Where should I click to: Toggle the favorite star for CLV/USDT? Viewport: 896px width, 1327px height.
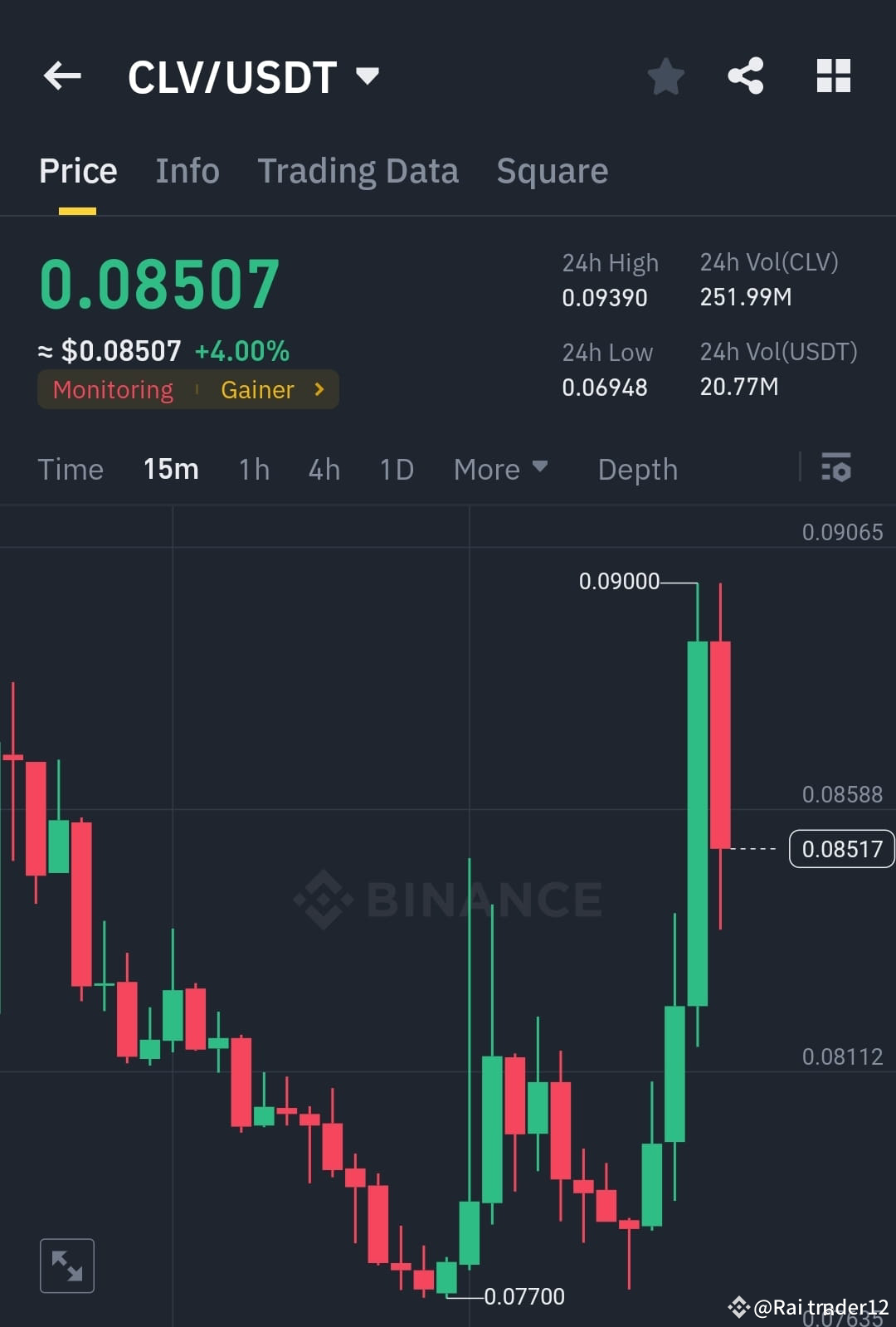[665, 76]
